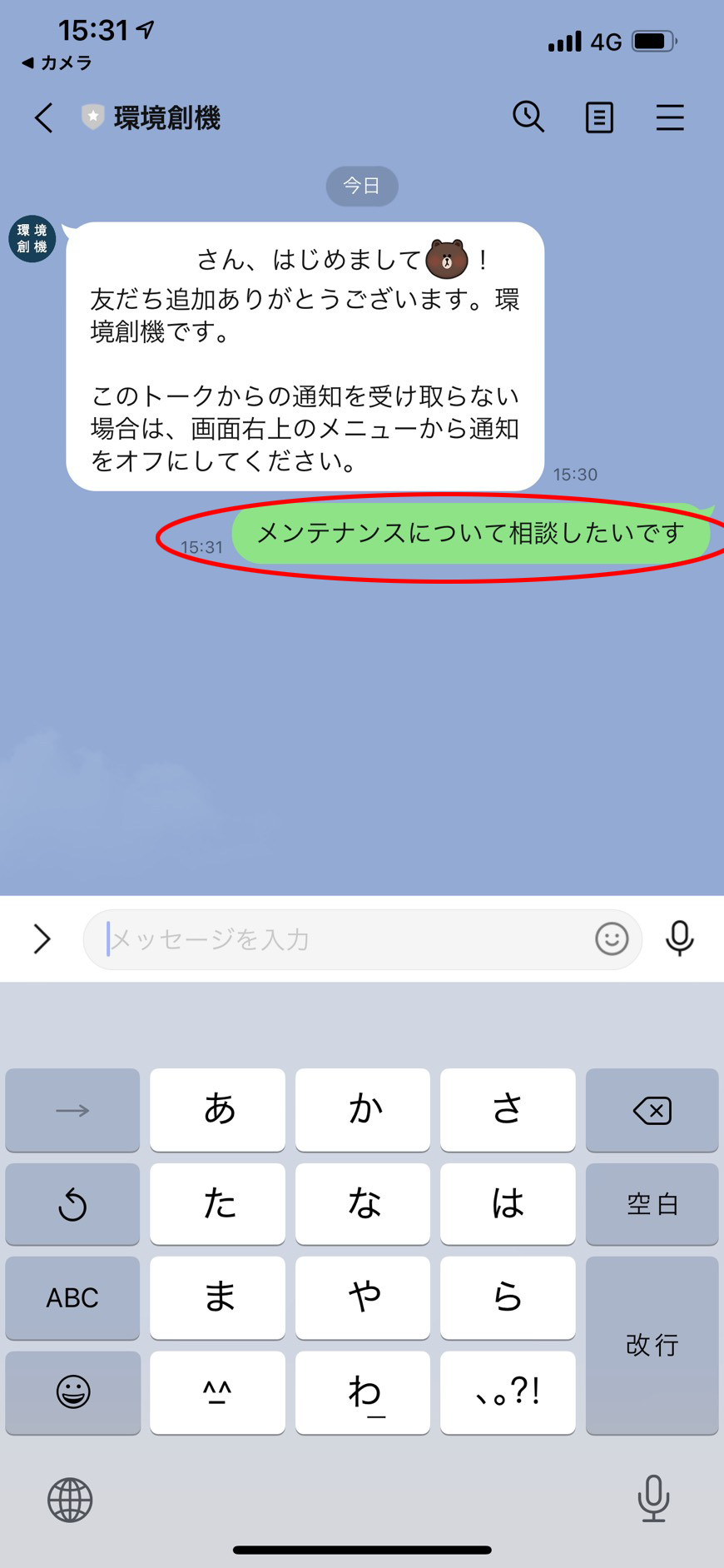Return to カメラ app
The image size is (724, 1568).
(57, 63)
